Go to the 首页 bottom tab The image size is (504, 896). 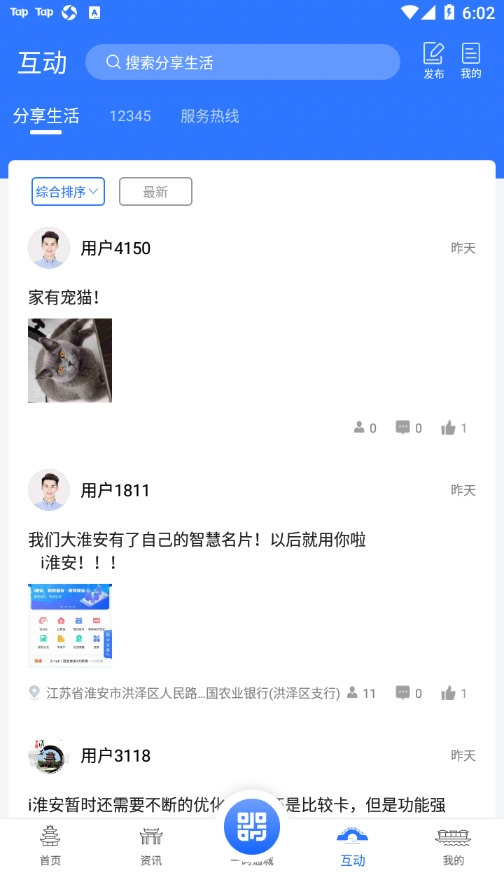pyautogui.click(x=50, y=846)
